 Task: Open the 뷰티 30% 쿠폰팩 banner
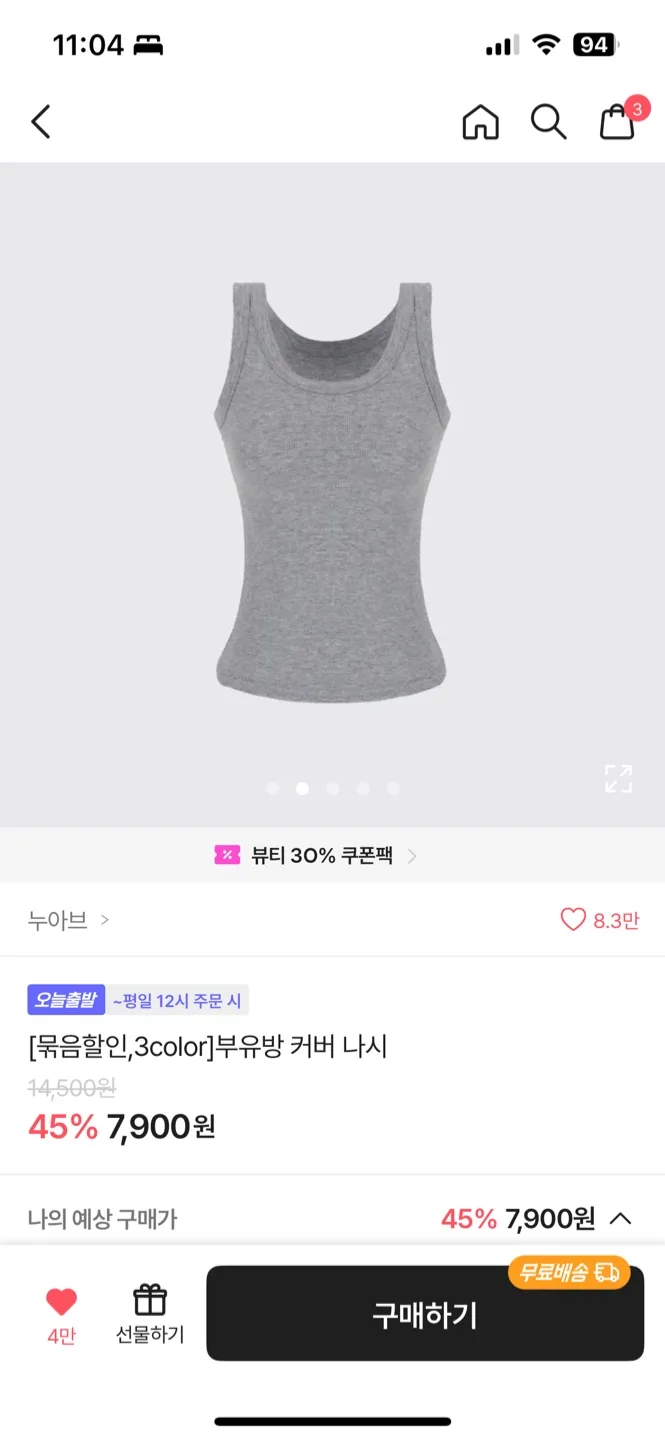click(316, 855)
